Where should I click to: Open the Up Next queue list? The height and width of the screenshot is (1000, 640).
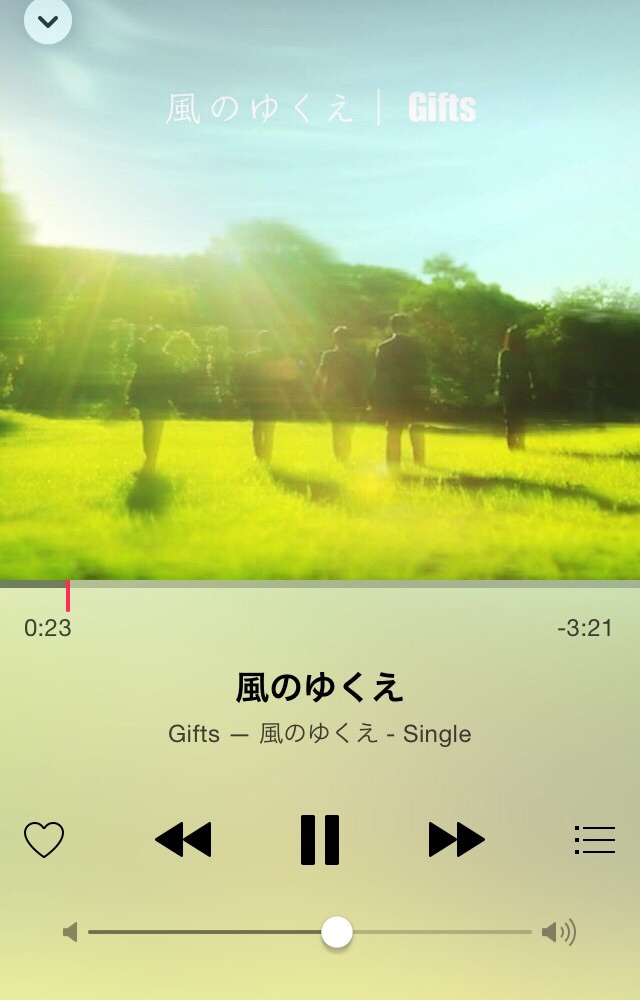point(595,840)
